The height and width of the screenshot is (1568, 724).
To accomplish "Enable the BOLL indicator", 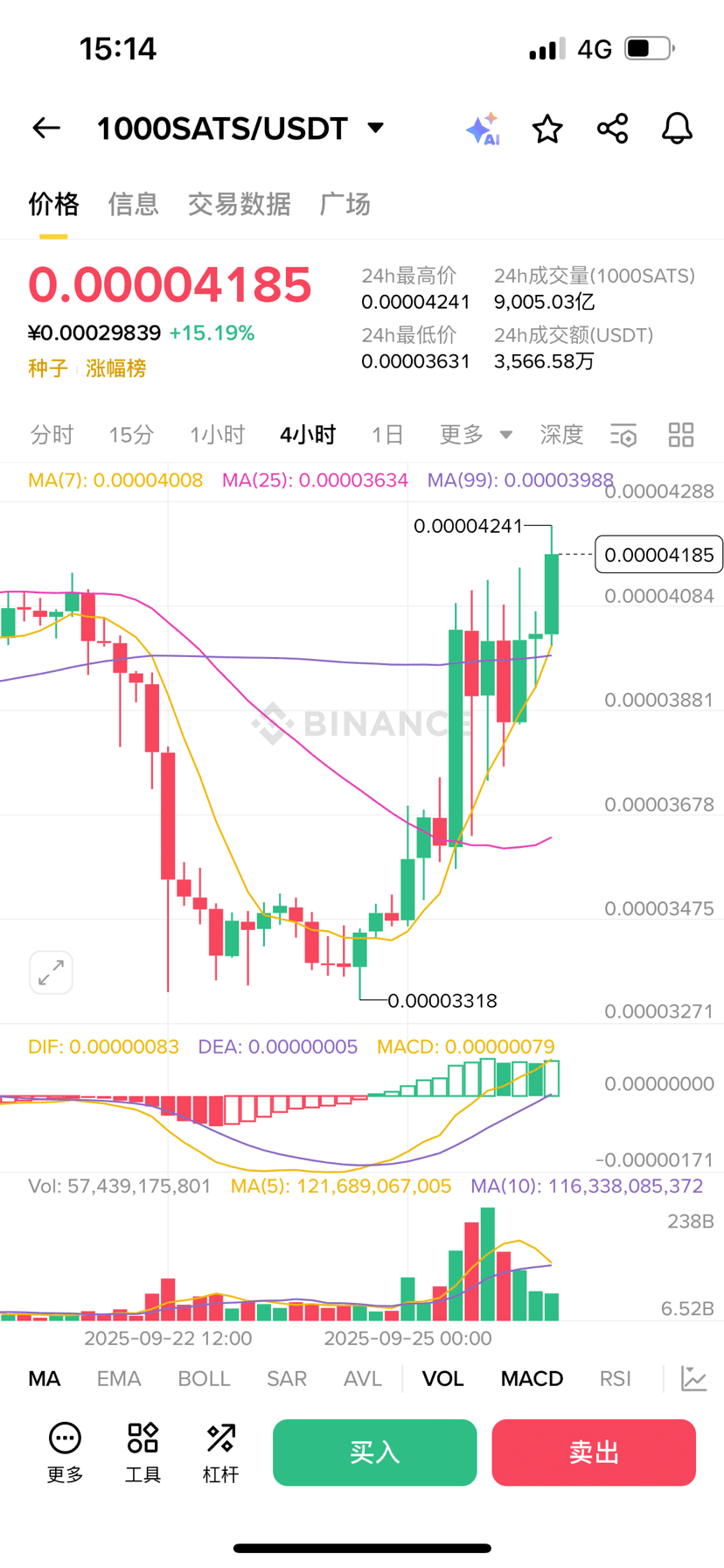I will (x=204, y=1379).
